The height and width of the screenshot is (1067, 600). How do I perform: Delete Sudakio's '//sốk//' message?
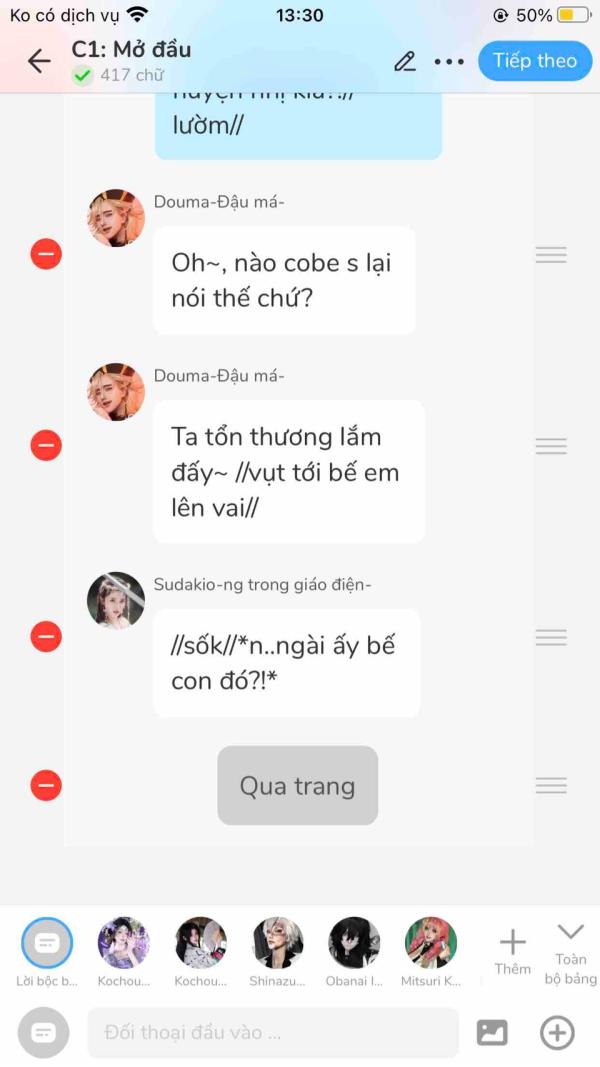46,636
